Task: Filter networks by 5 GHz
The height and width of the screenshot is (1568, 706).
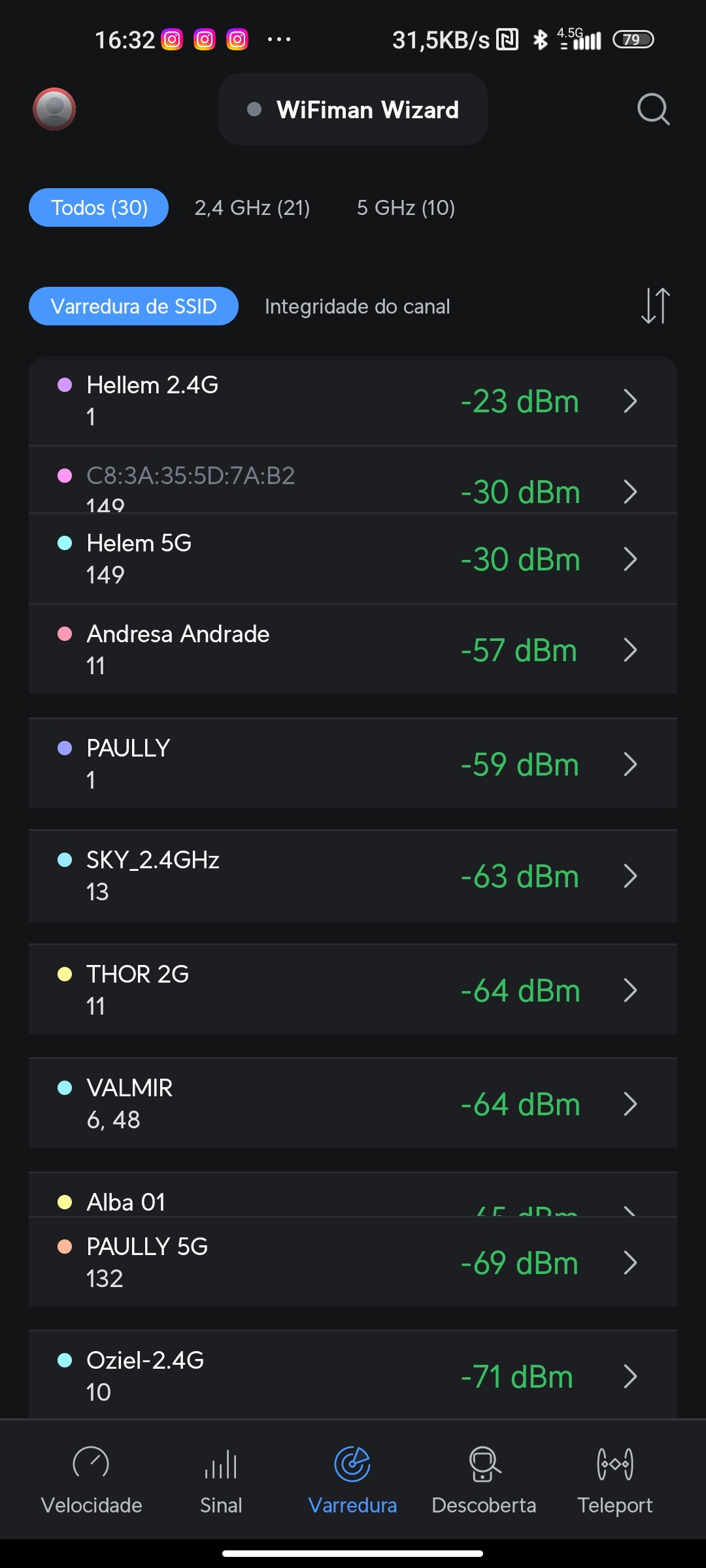Action: [405, 208]
